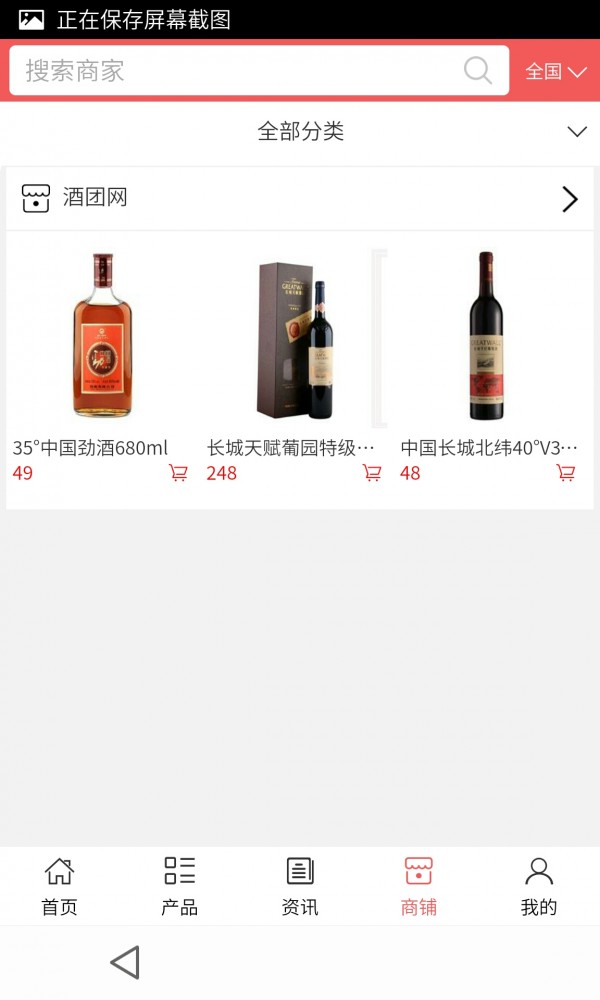The image size is (600, 1000).
Task: Switch to the 资讯 news tab
Action: coord(300,886)
